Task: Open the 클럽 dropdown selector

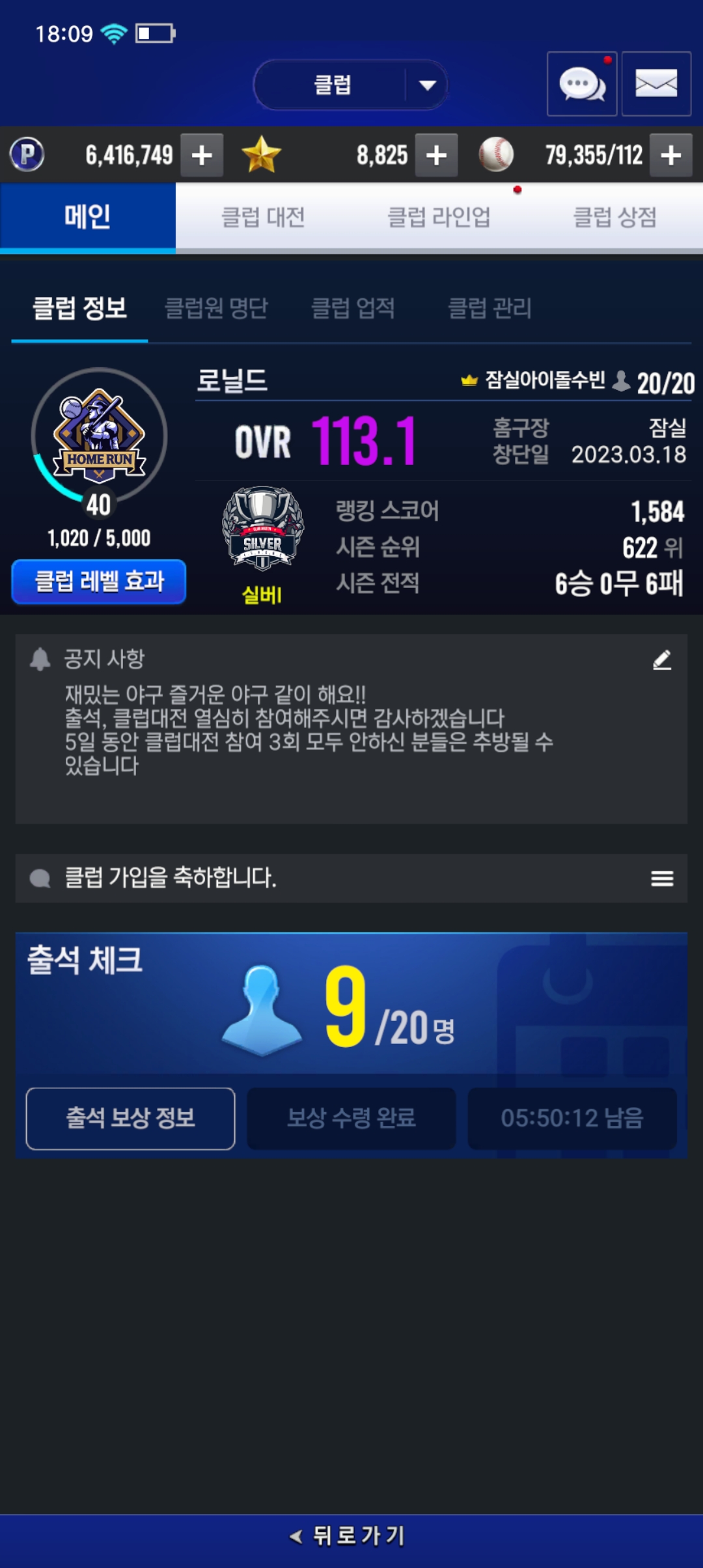Action: (x=350, y=85)
